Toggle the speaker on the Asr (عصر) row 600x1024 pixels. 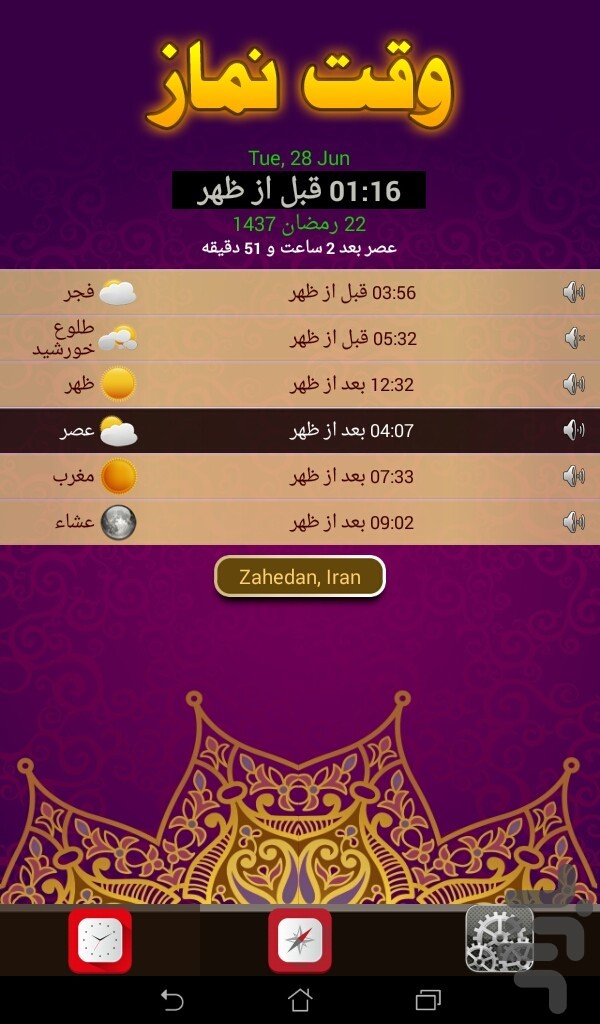574,430
